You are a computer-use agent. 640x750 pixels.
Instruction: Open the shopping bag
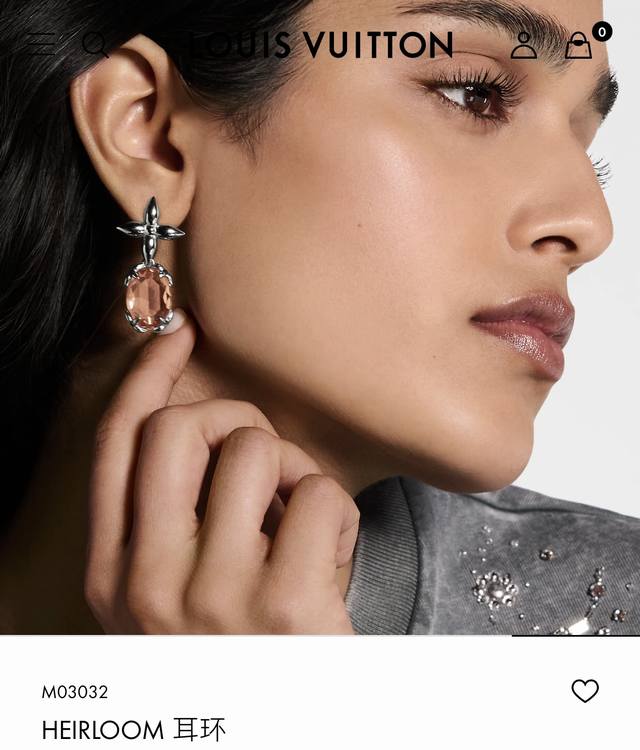tap(579, 45)
